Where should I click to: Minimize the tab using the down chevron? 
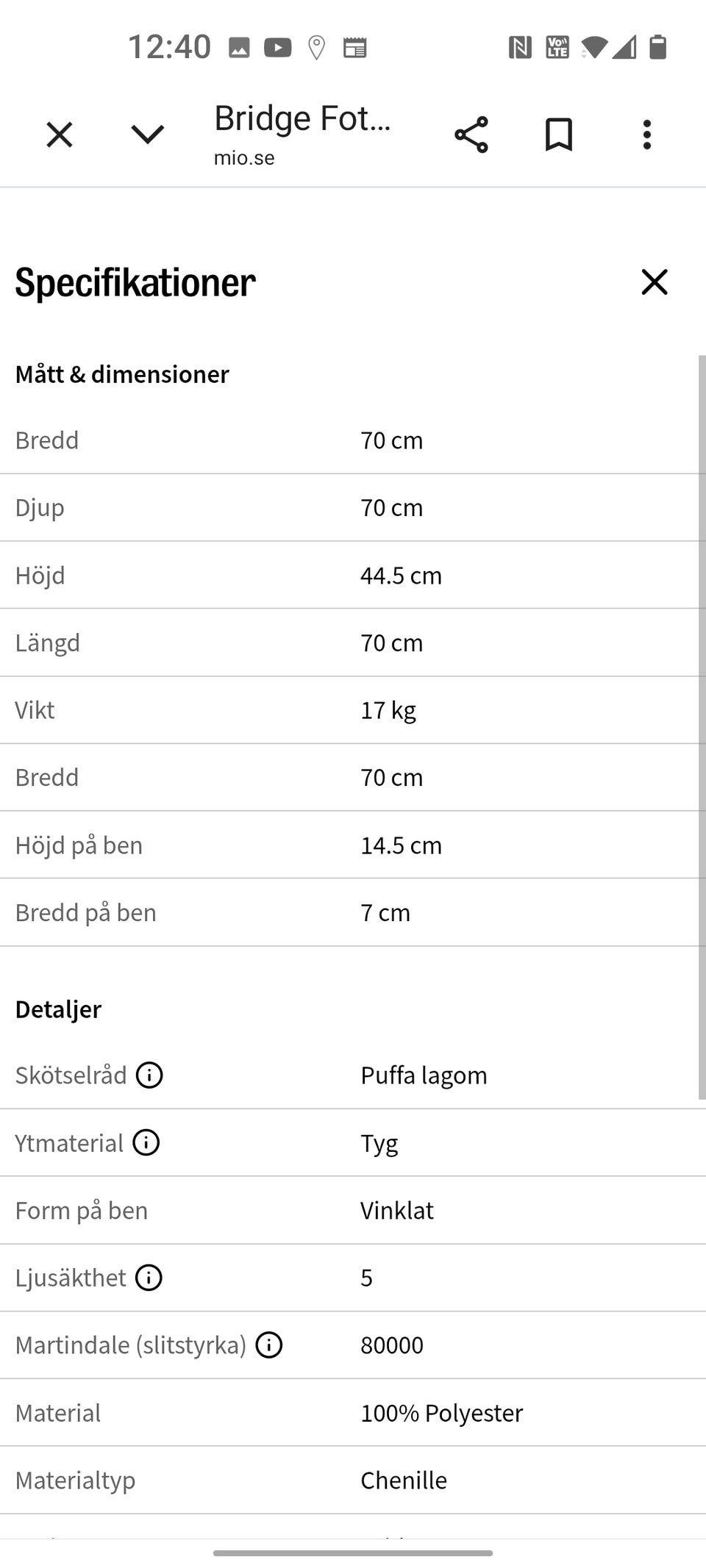pos(147,135)
